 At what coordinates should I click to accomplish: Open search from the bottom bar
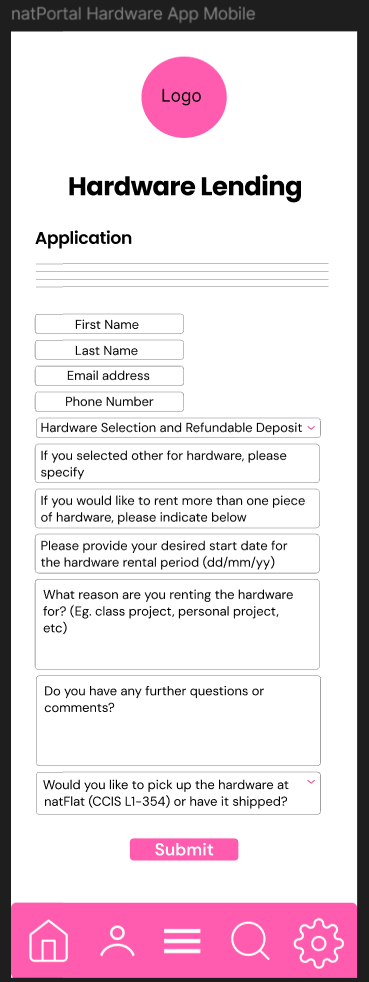(x=251, y=941)
